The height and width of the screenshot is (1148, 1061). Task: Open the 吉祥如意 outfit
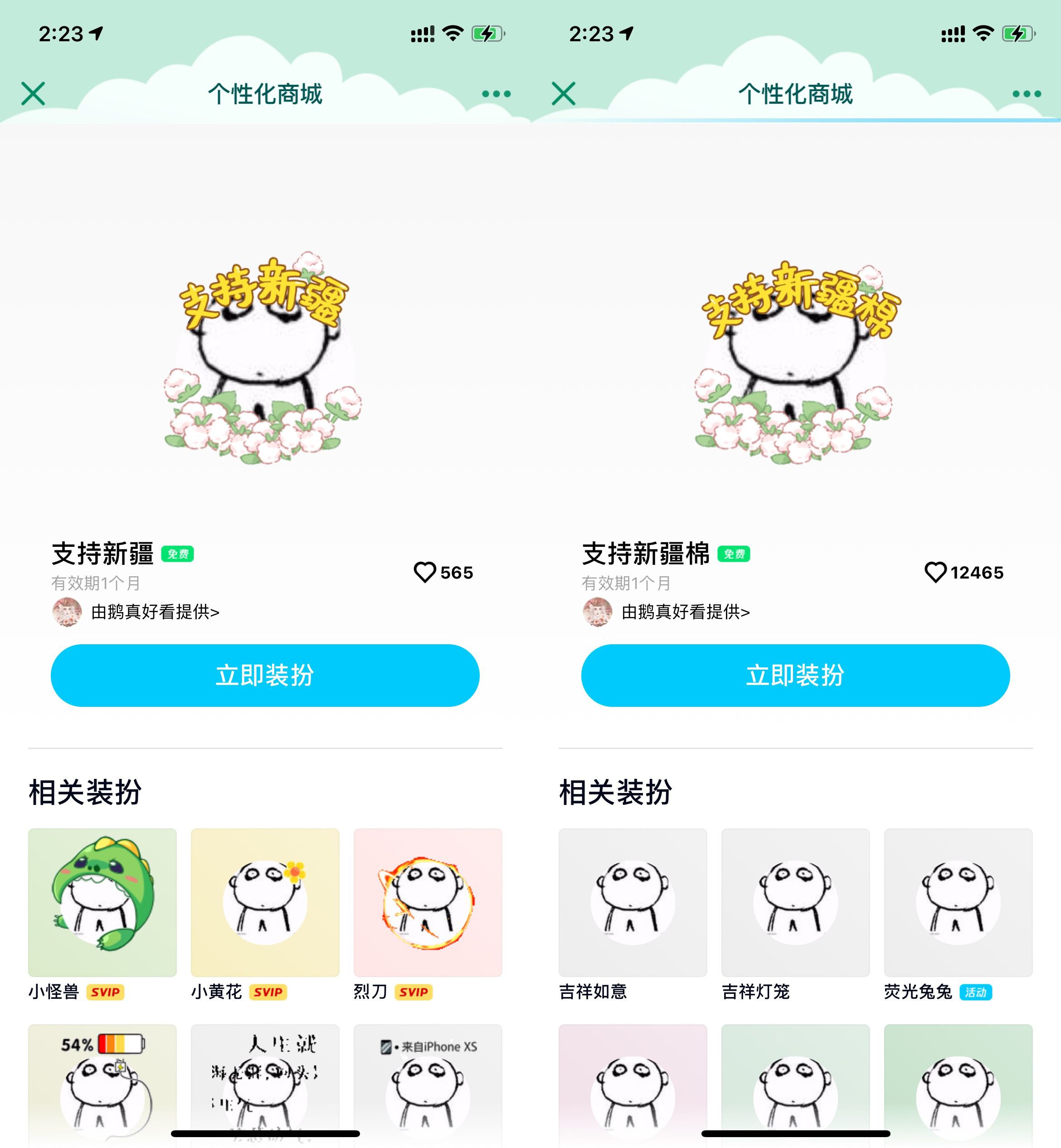tap(633, 902)
